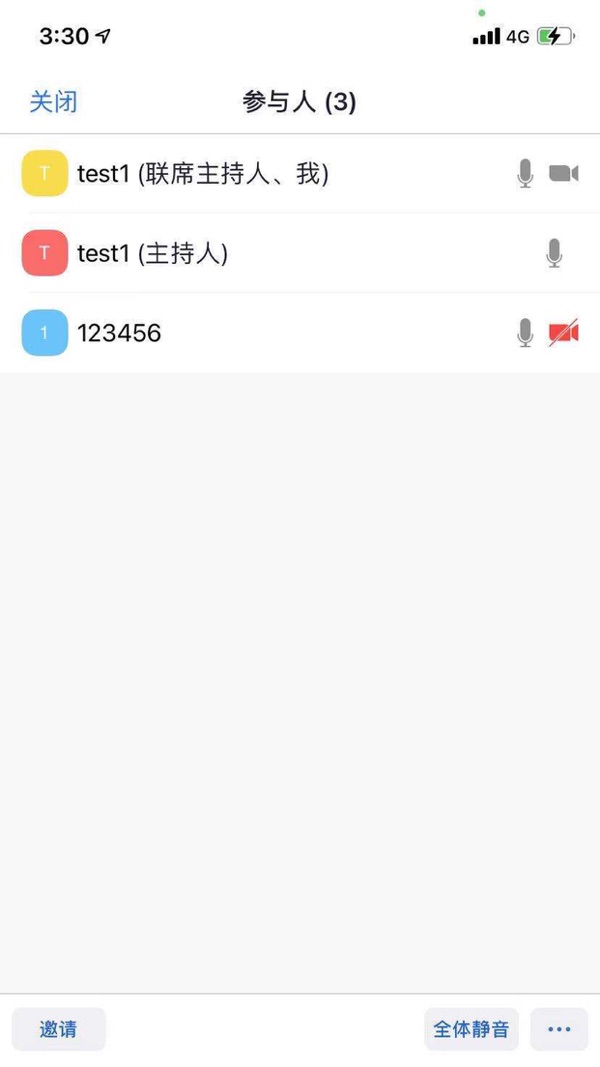Mute everyone with 全体静音
This screenshot has width=600, height=1067.
[471, 1029]
